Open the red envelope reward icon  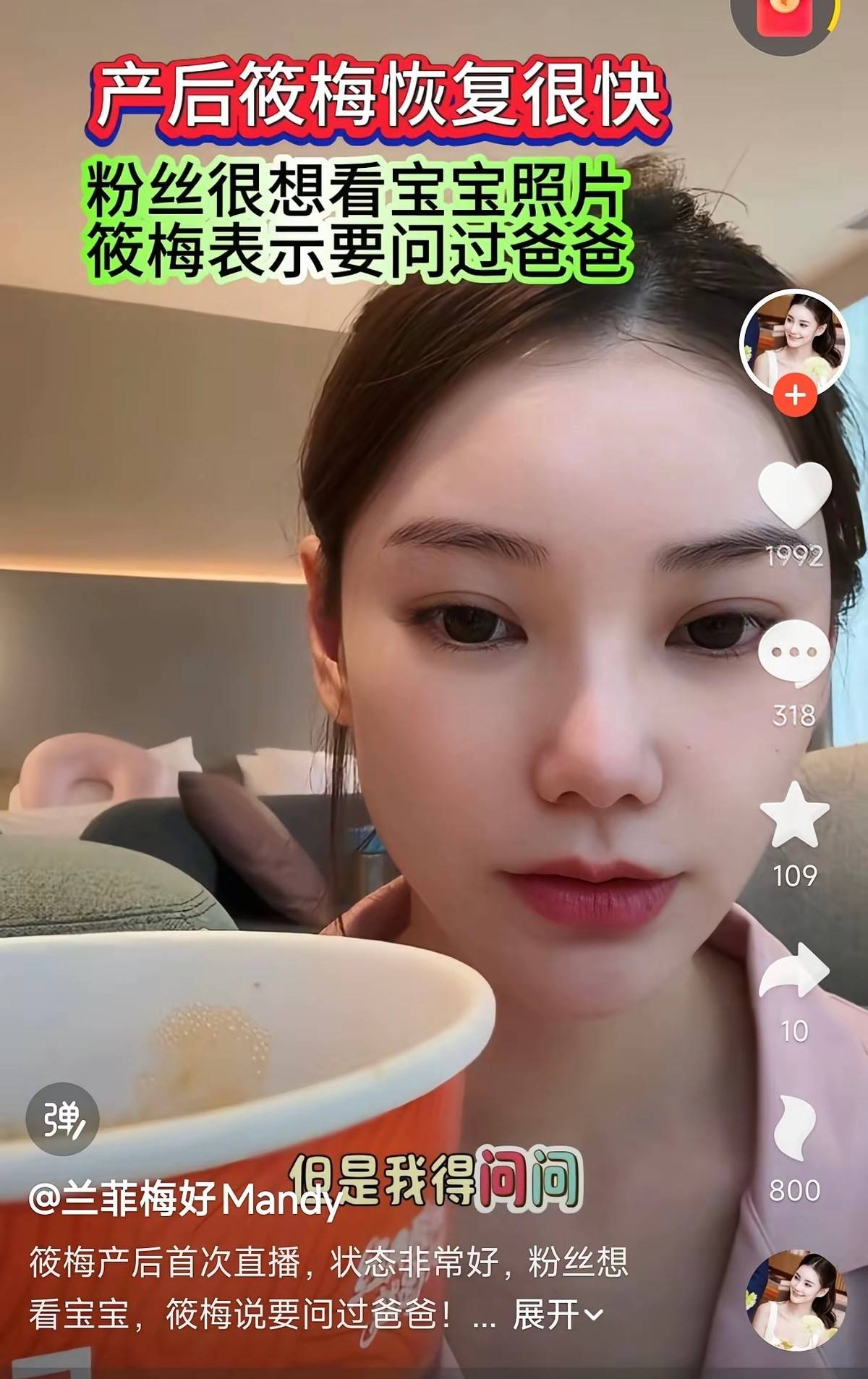pos(784,16)
